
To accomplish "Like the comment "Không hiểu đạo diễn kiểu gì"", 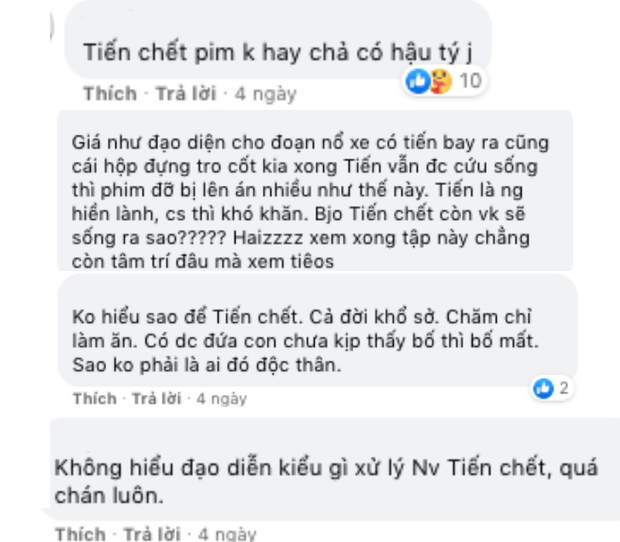I will tap(79, 533).
